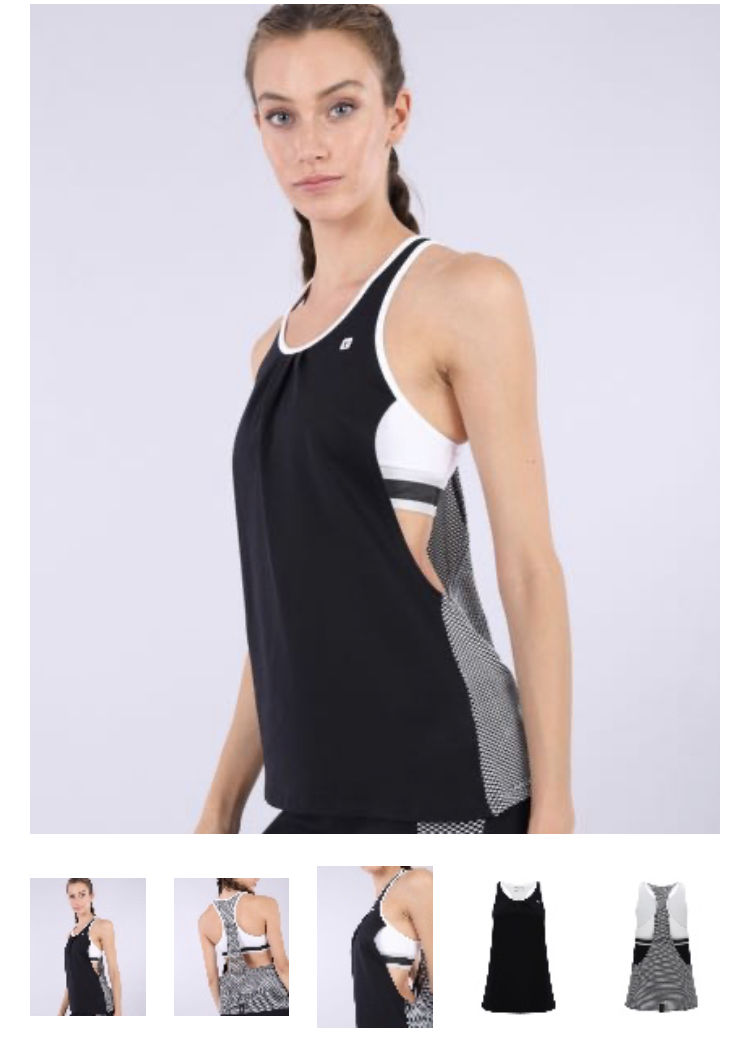
Task: Select the first thumbnail showing the front view
Action: click(88, 946)
